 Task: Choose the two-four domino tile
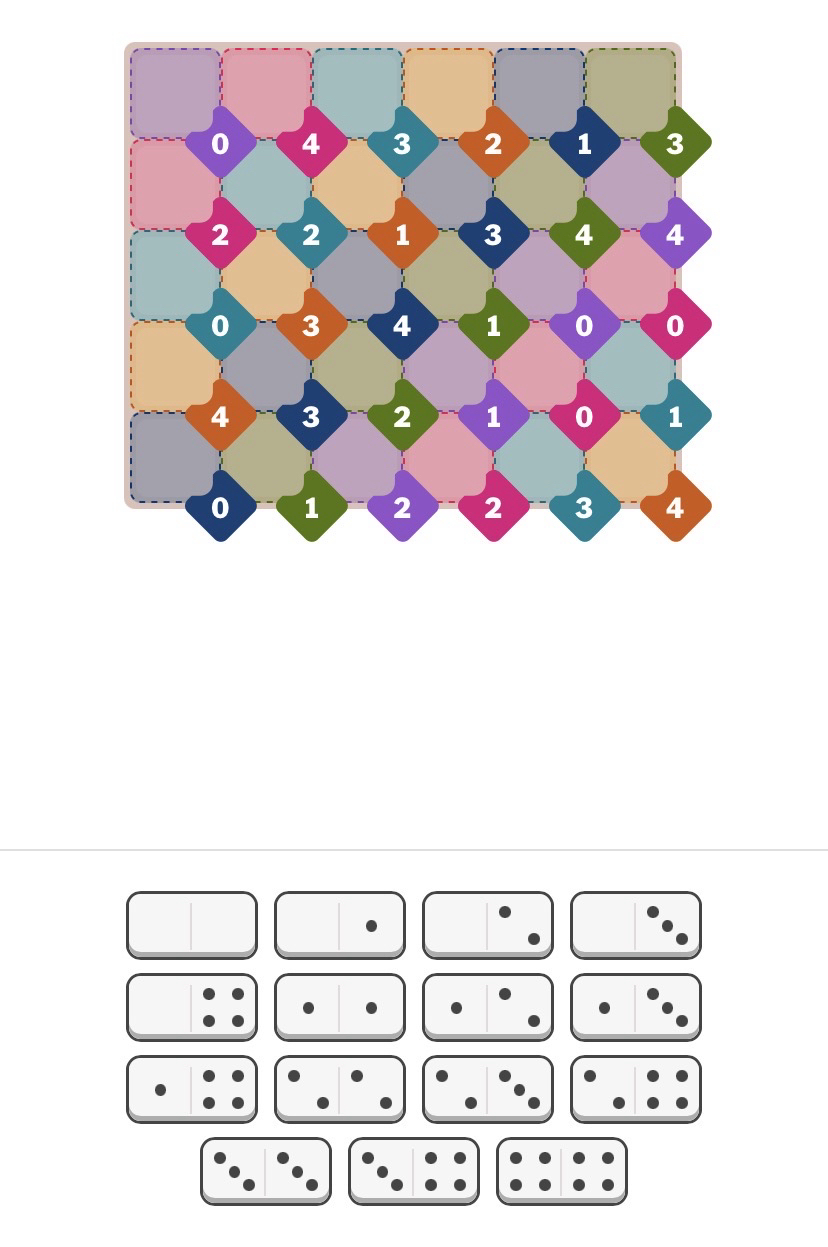[636, 1089]
